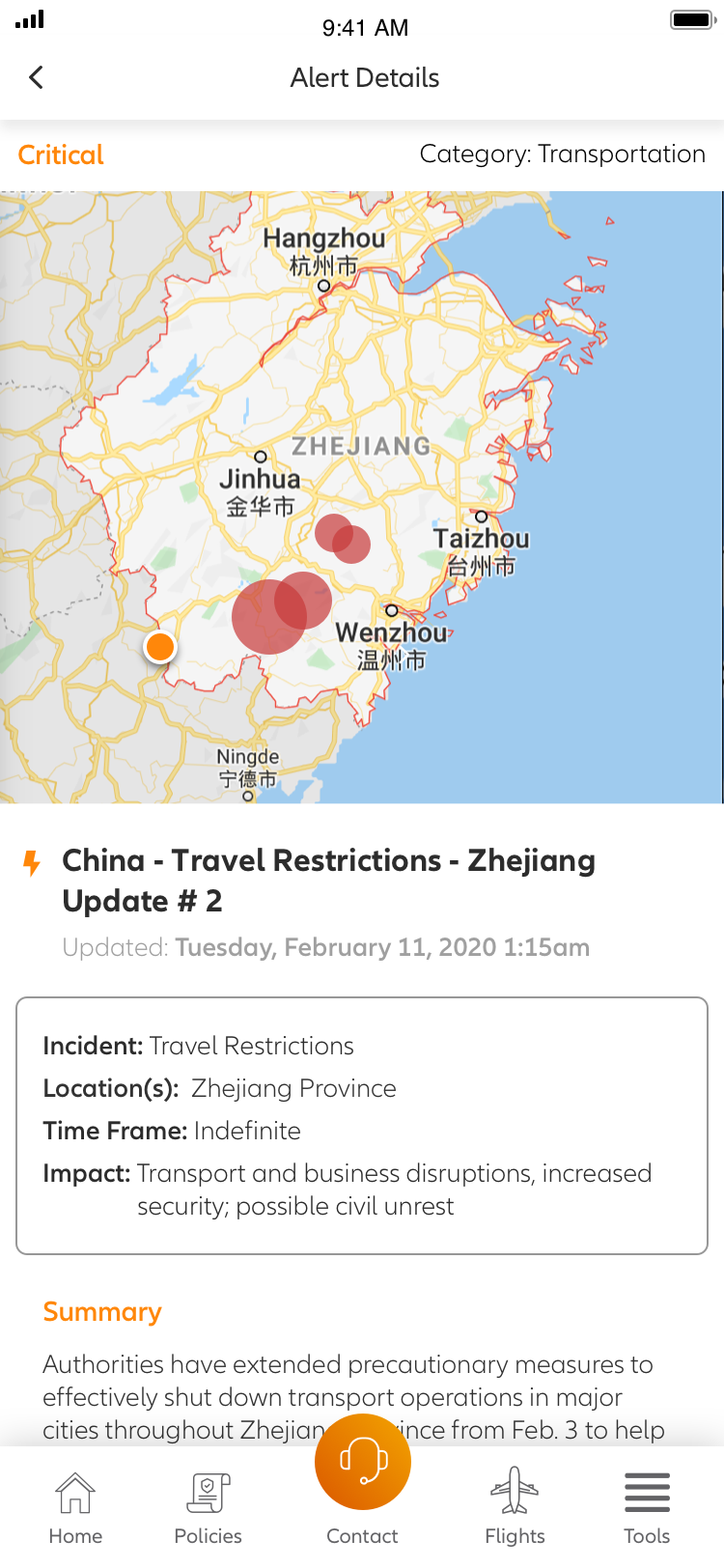
Task: Go back from Alert Details
Action: point(37,78)
